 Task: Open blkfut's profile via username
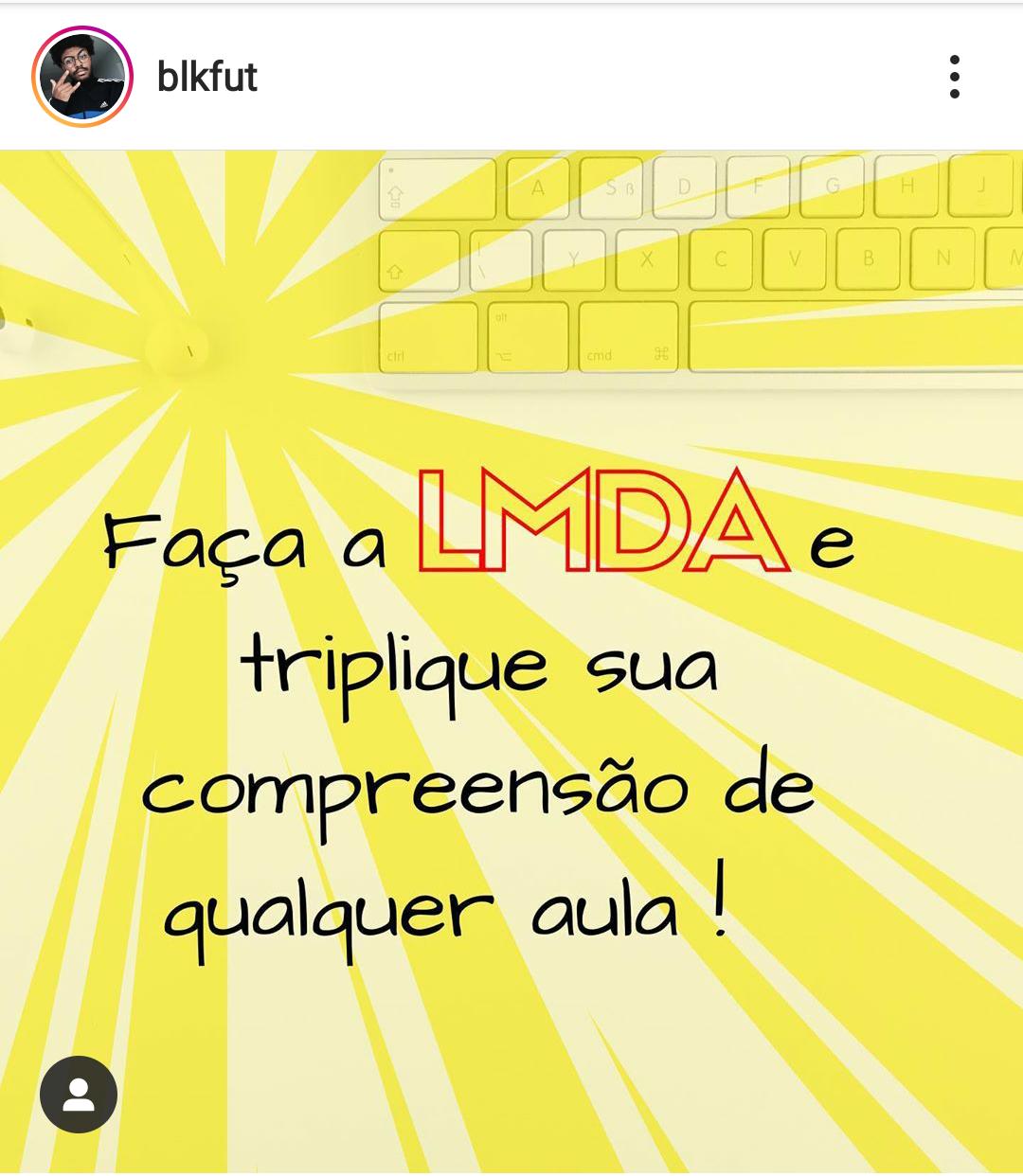coord(206,77)
